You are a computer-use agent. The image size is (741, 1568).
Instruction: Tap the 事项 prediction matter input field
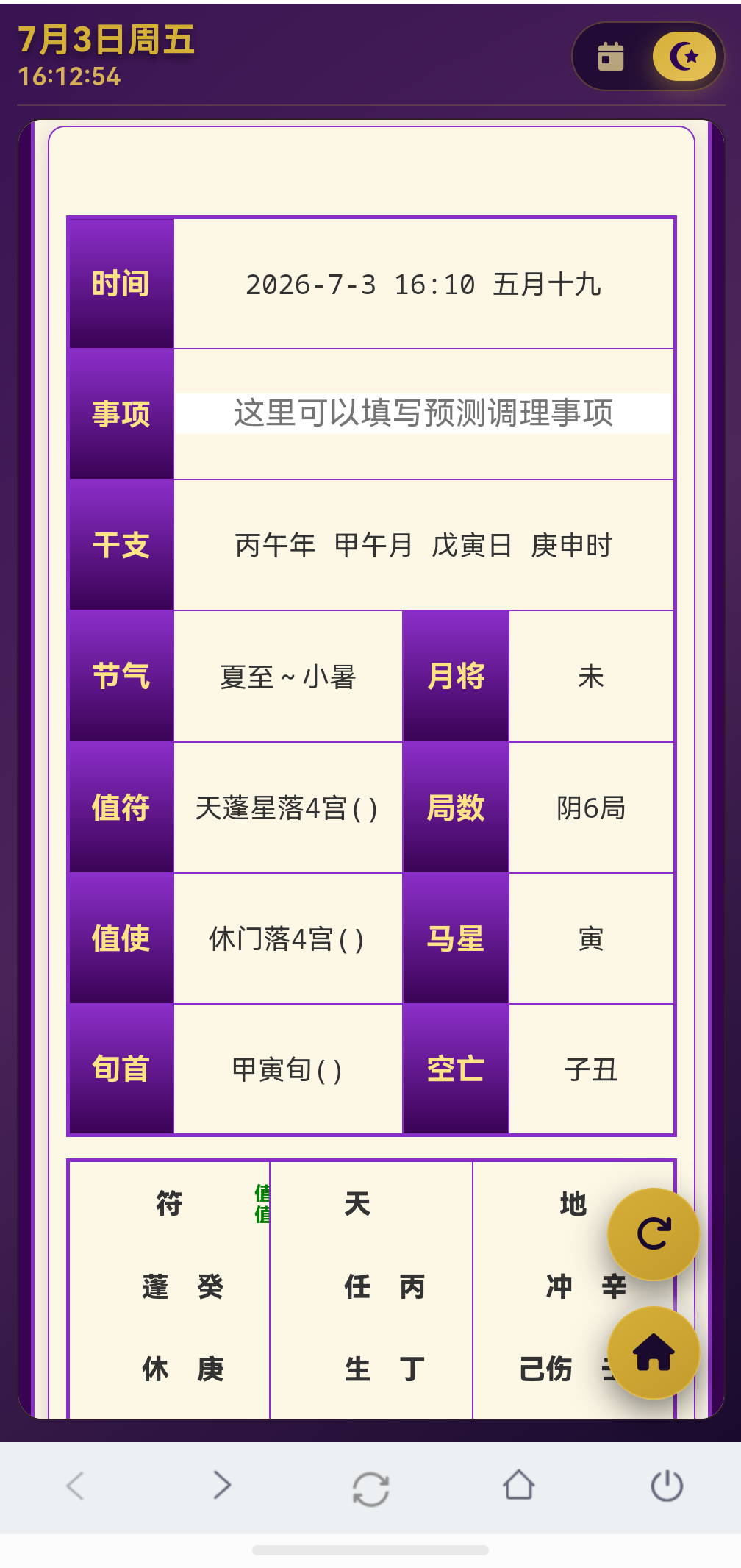pyautogui.click(x=423, y=413)
